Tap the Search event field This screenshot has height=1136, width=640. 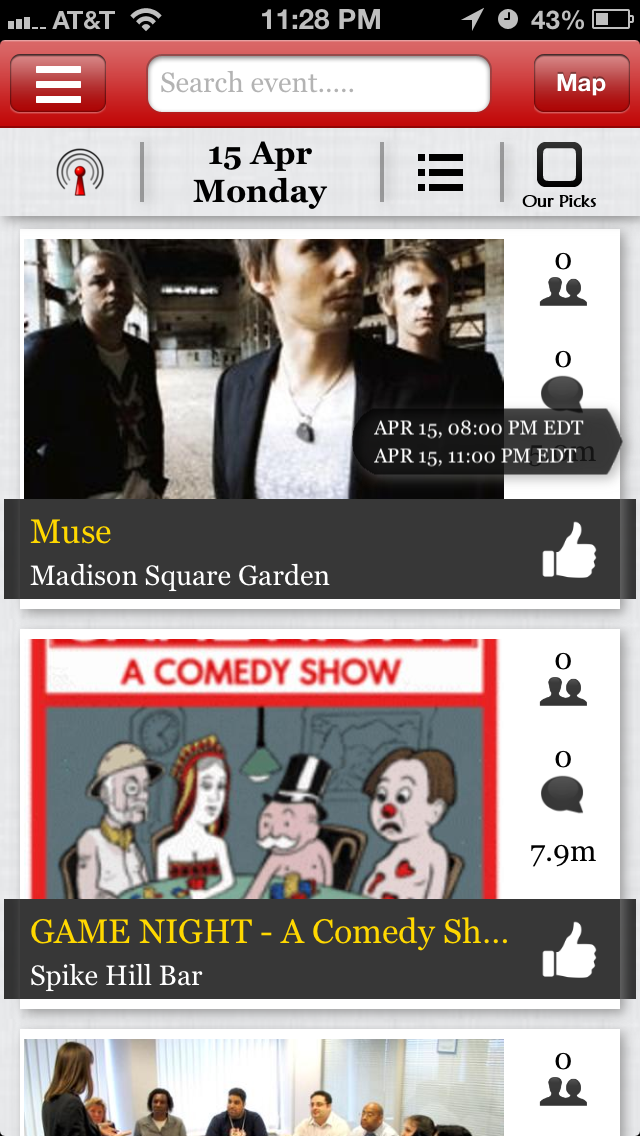pyautogui.click(x=318, y=83)
